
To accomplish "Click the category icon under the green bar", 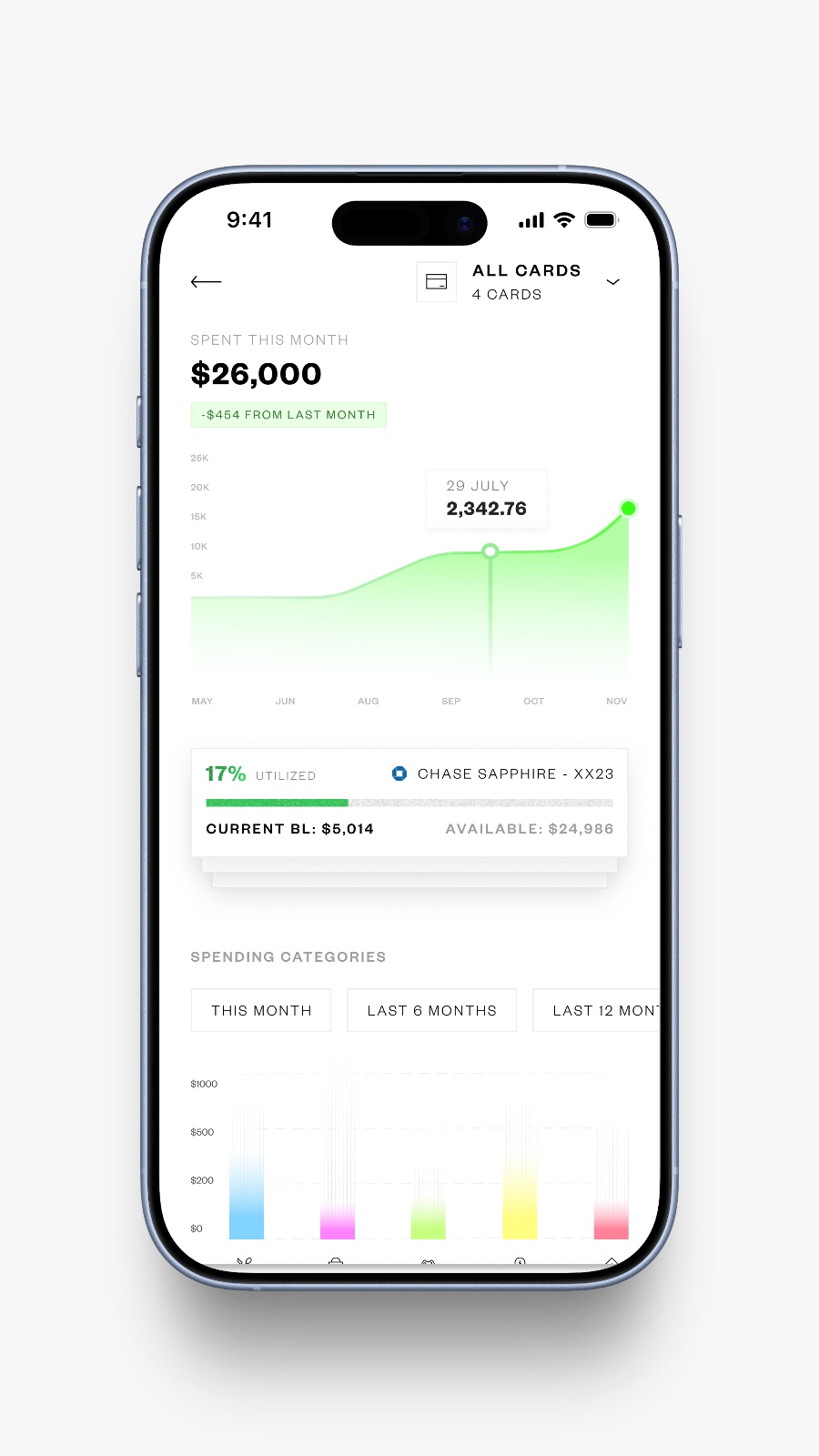I will 429,1260.
